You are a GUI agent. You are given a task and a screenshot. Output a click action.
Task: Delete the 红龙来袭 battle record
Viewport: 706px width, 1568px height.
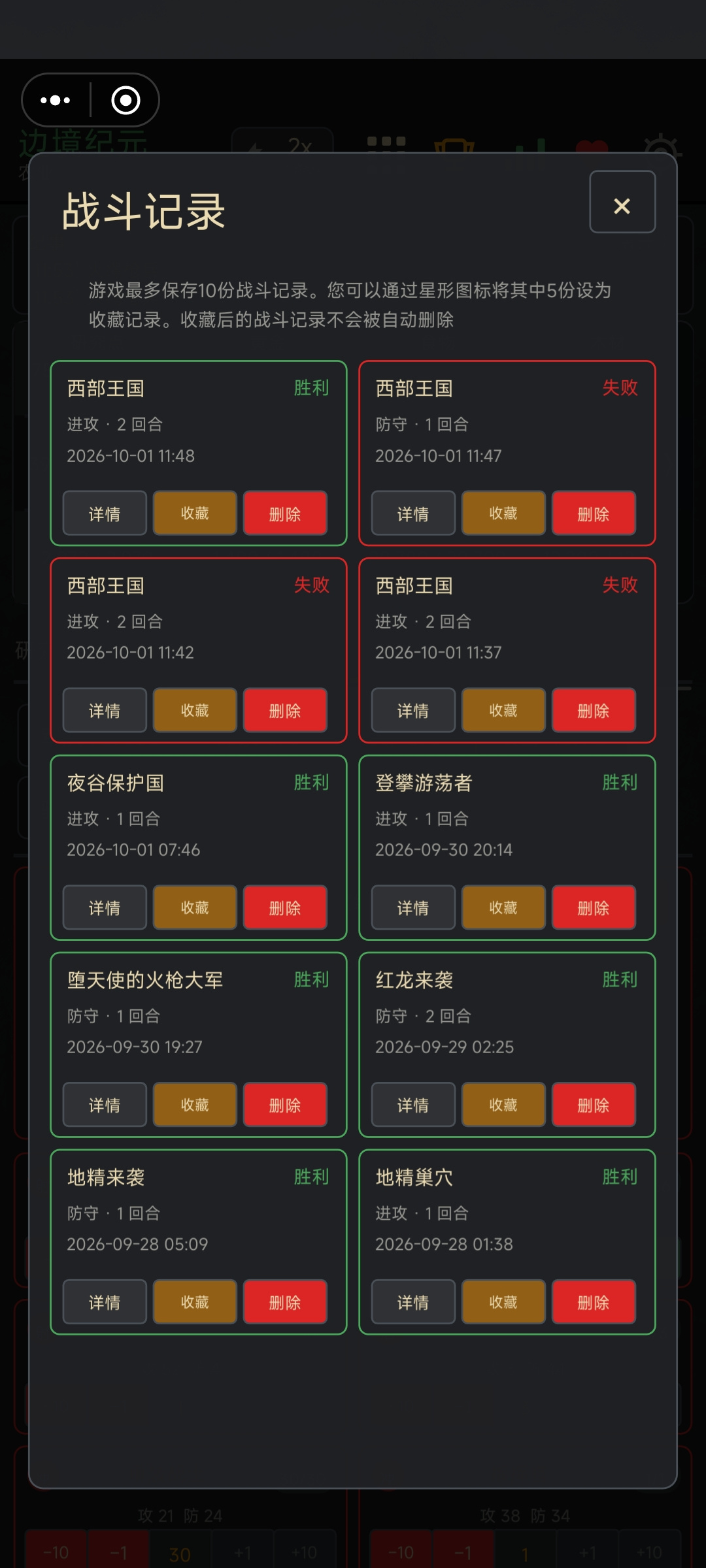[x=594, y=1105]
